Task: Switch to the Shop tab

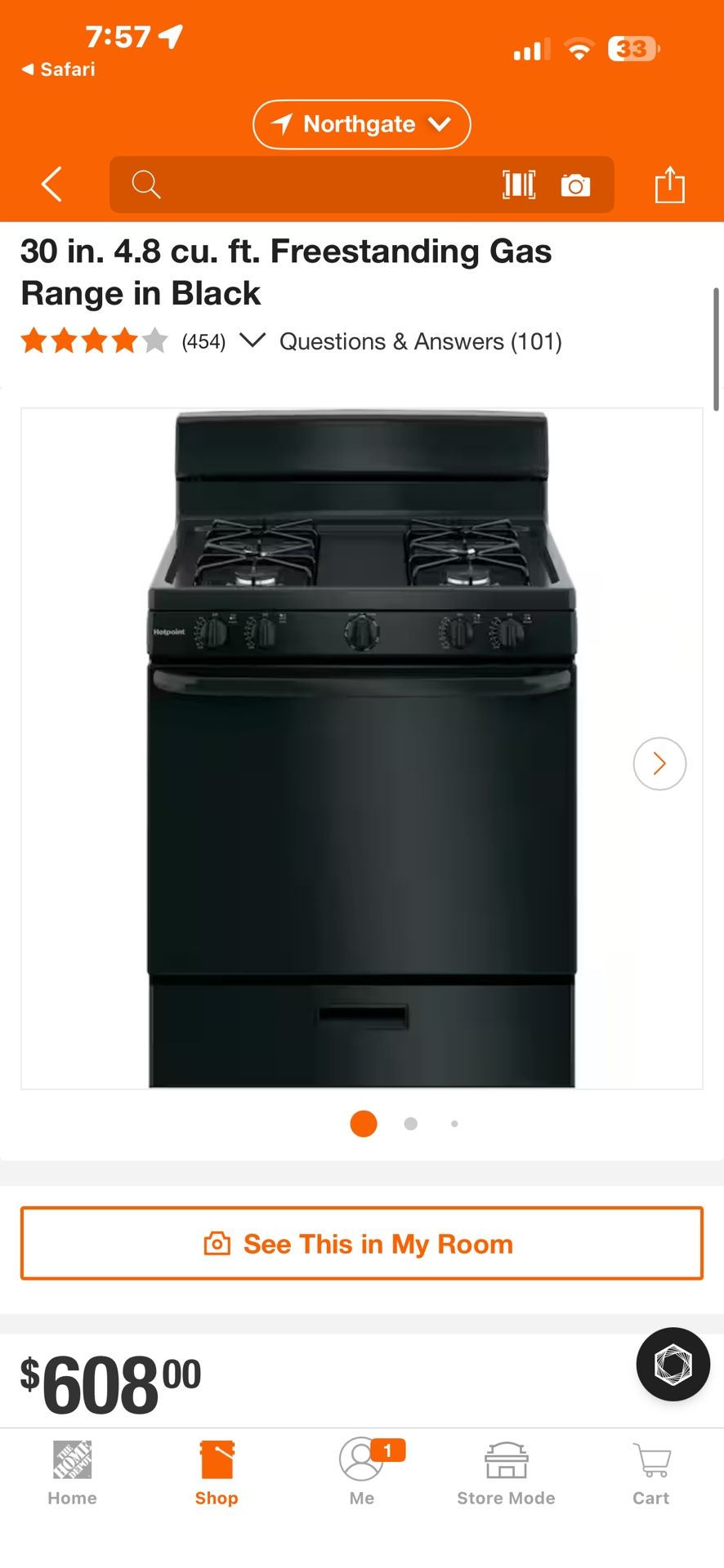Action: pos(217,1472)
